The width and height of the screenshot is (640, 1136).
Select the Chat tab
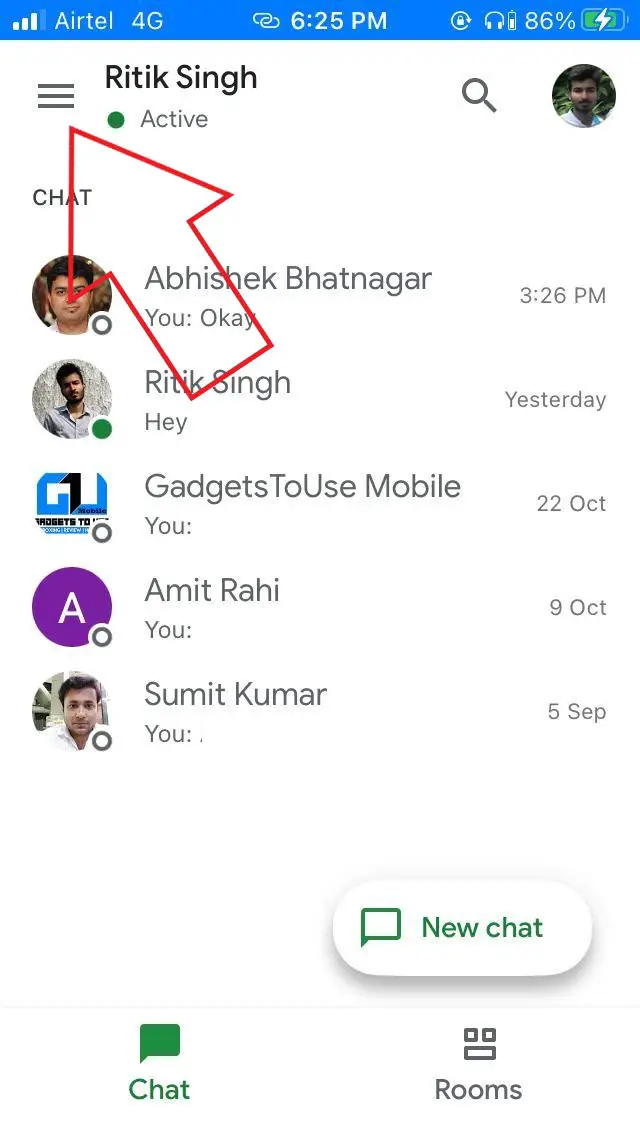click(x=159, y=1063)
